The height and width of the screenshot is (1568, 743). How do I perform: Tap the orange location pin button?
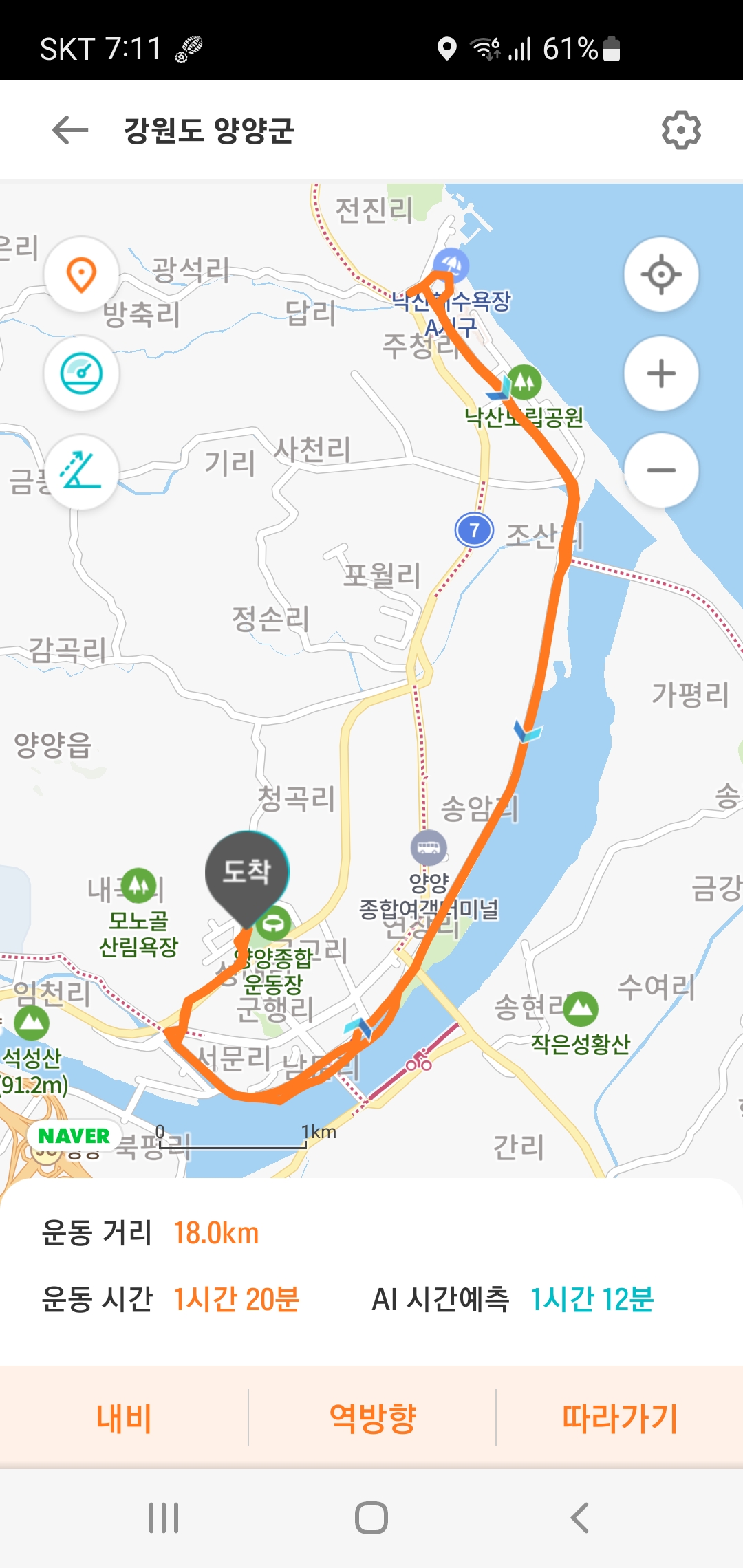click(x=81, y=275)
